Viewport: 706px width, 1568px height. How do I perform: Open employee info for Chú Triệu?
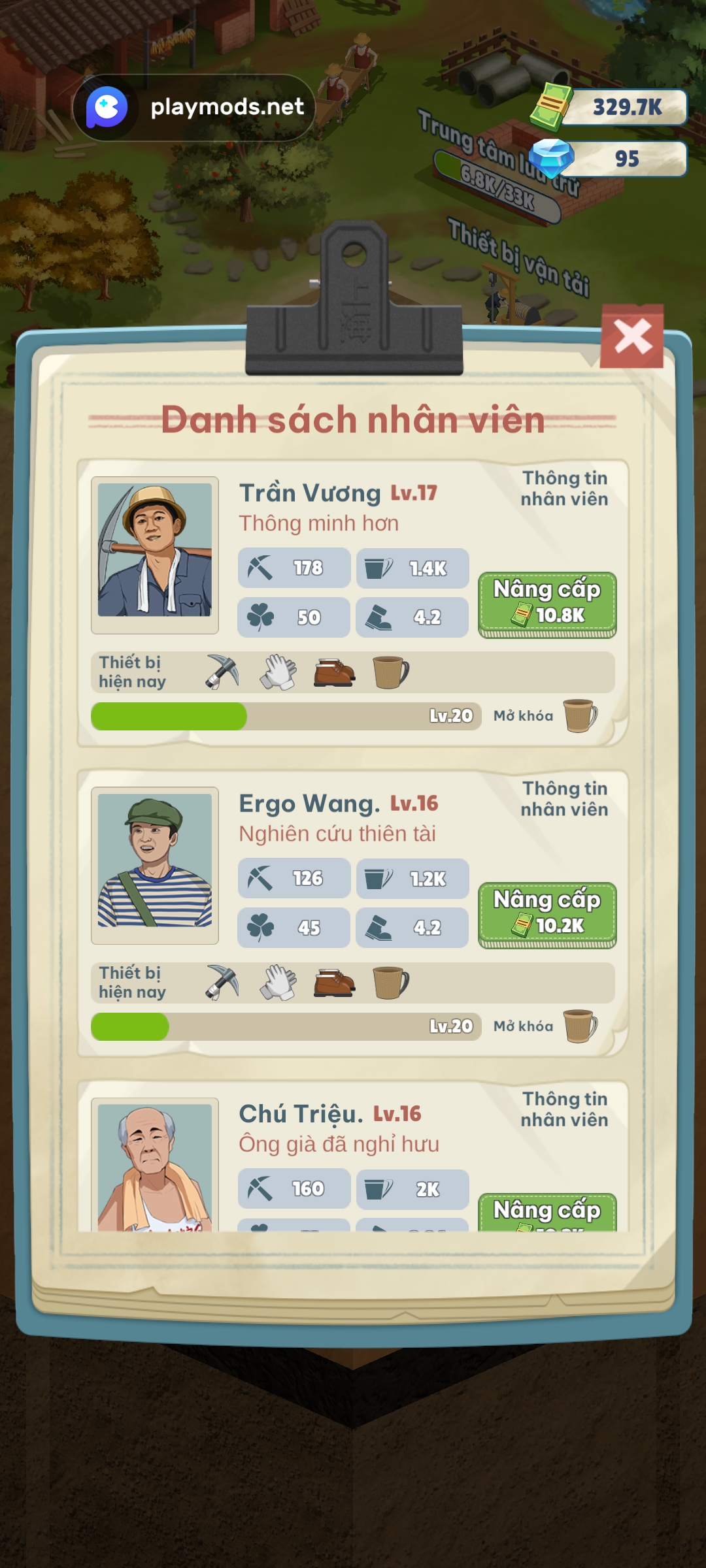click(564, 1109)
